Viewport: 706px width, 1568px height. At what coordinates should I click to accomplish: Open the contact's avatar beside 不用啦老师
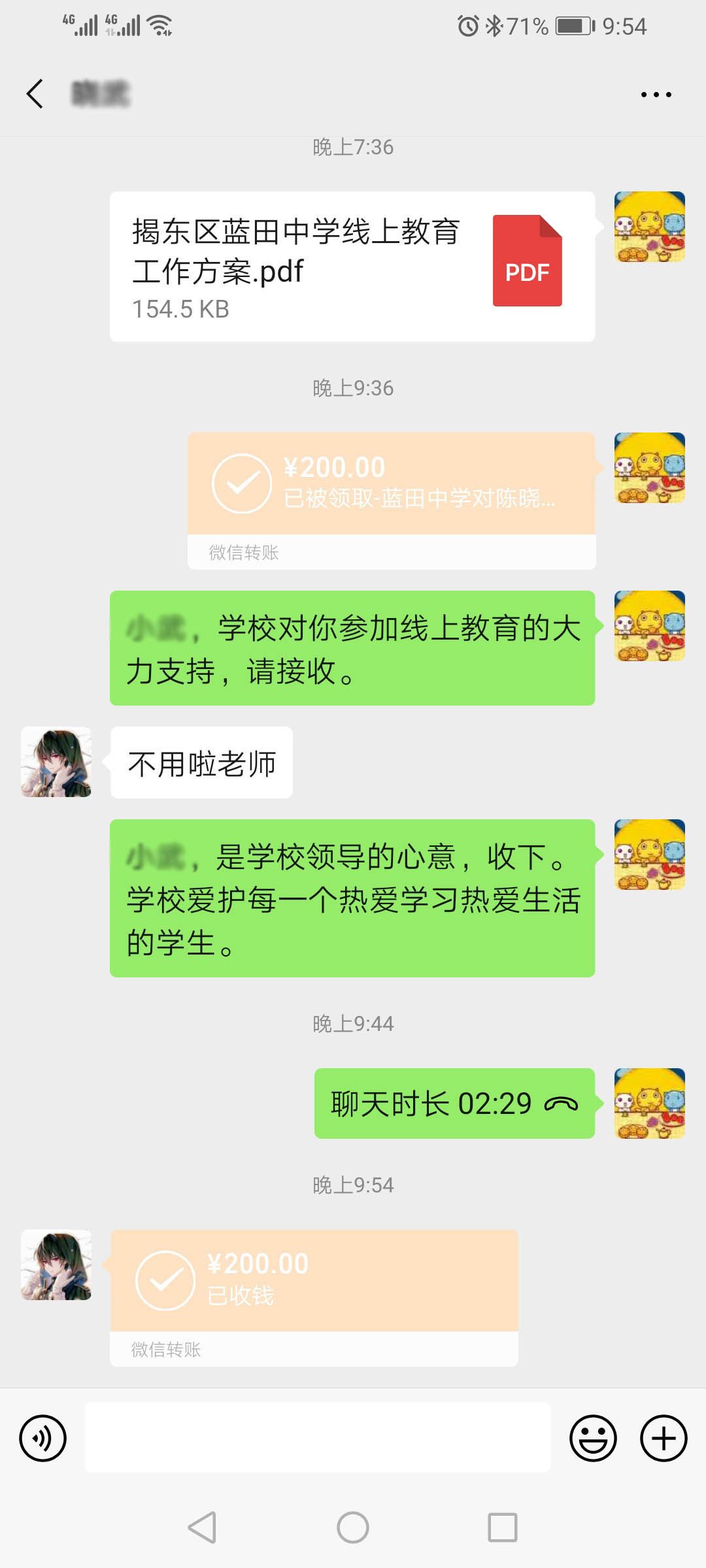56,762
